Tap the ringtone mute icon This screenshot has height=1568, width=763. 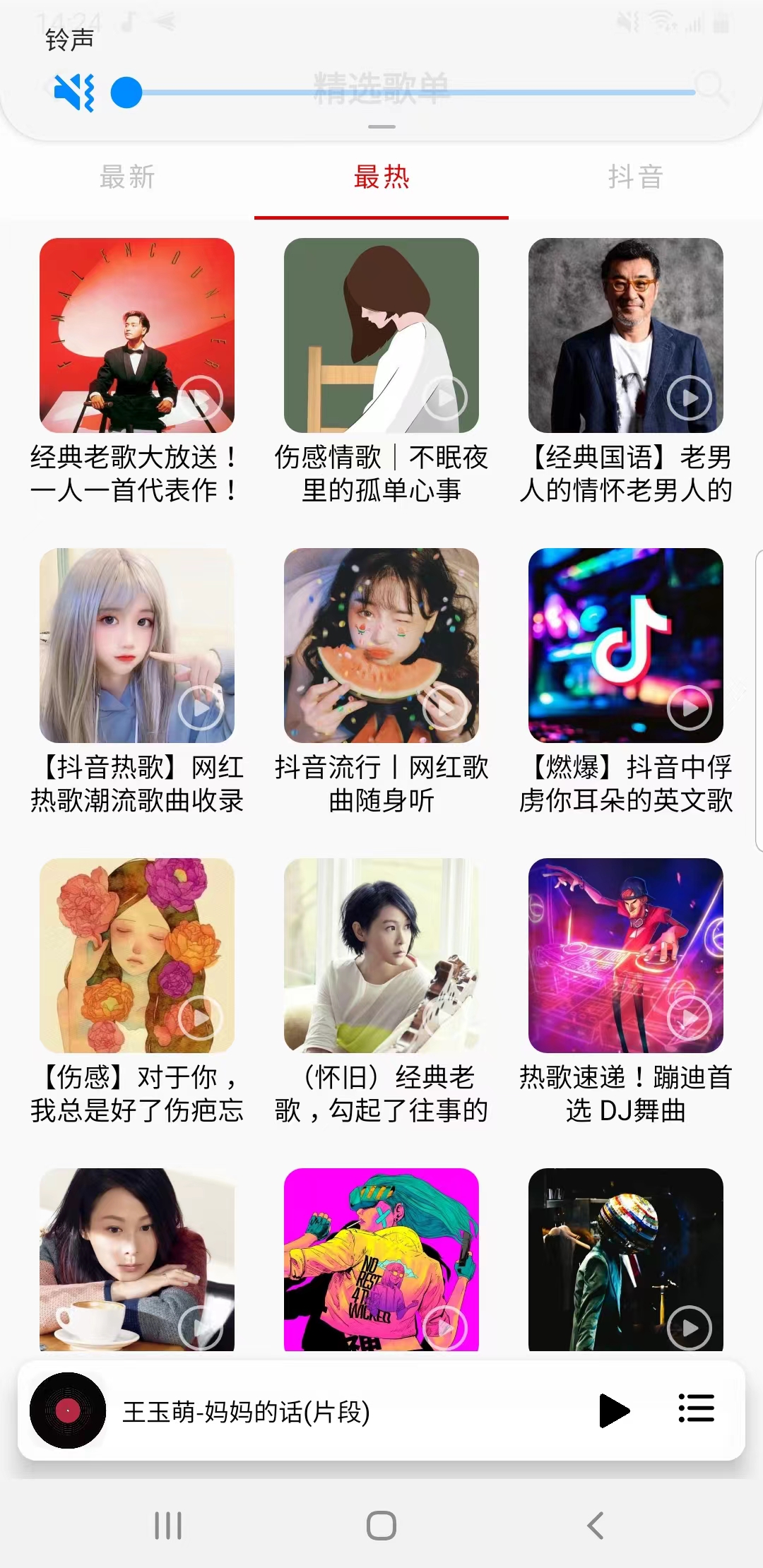[74, 93]
